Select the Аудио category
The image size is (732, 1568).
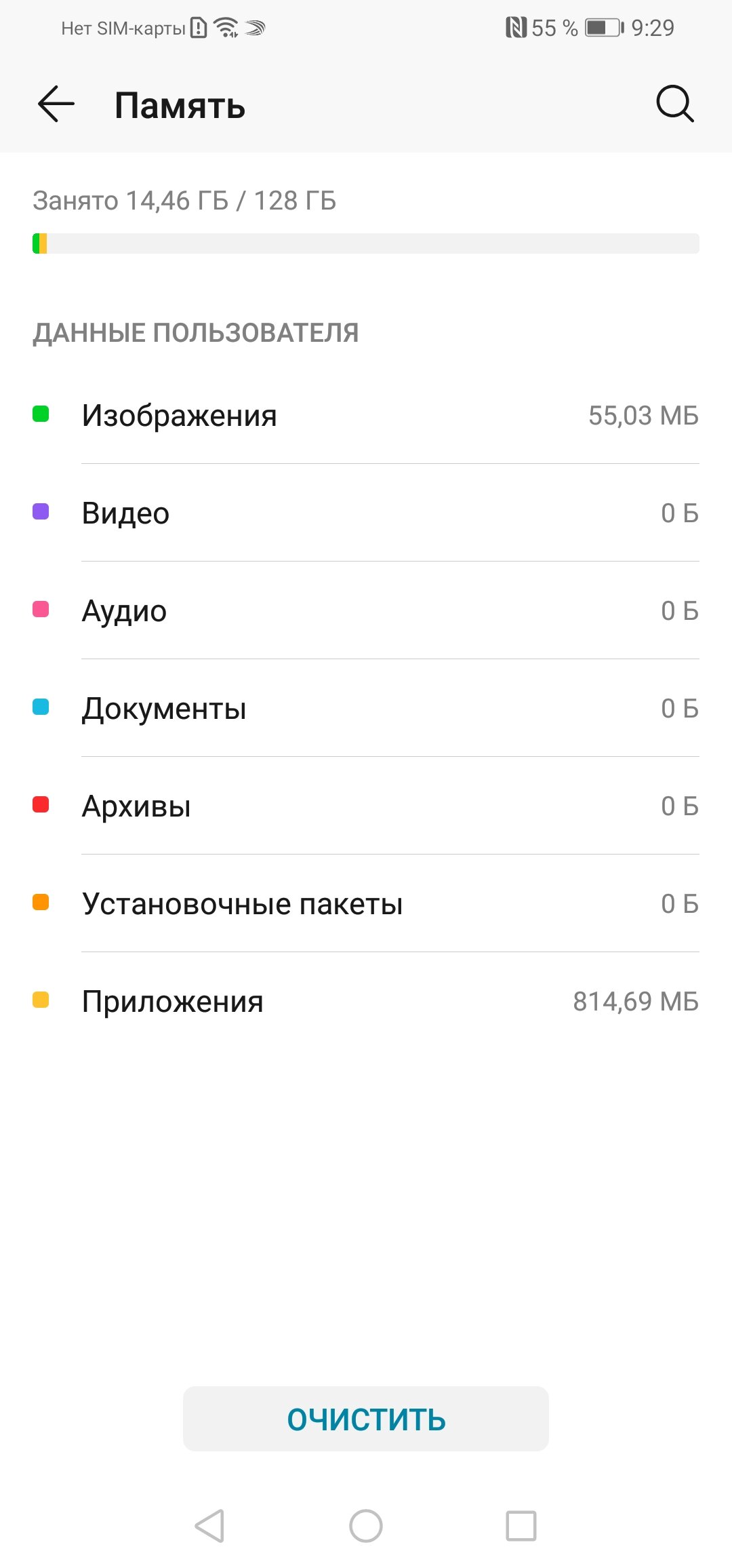366,610
